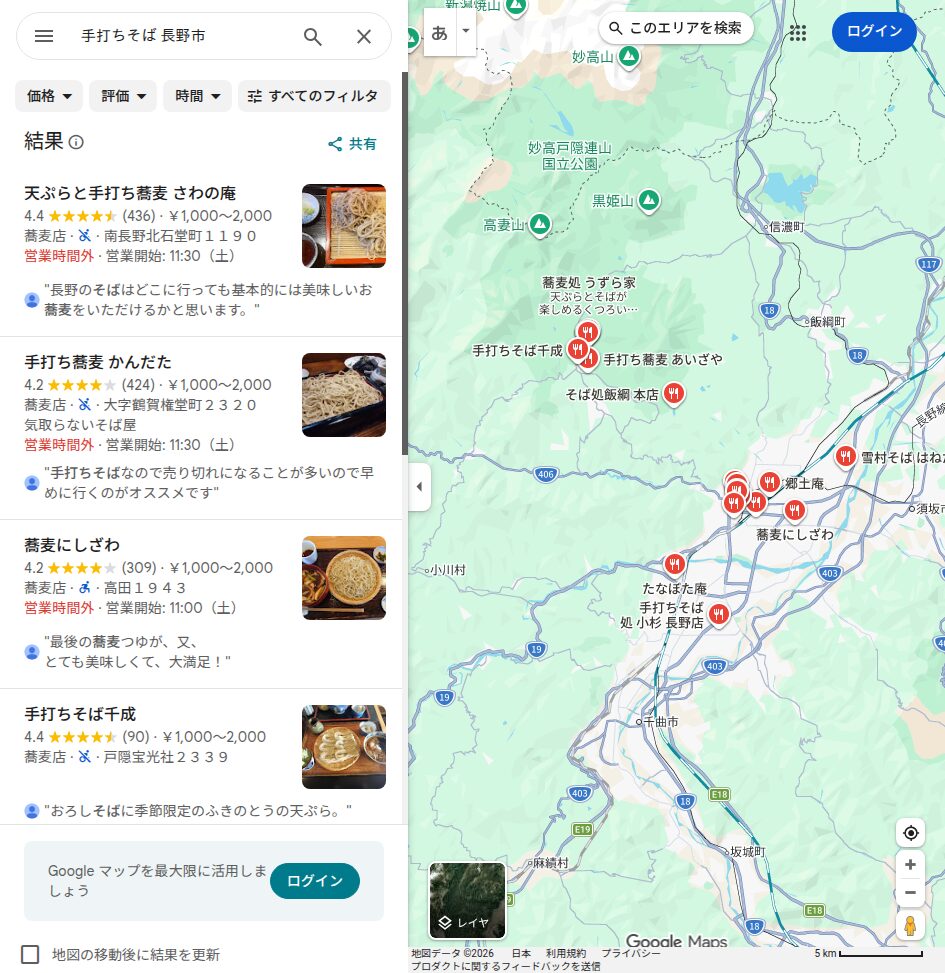Click the ログイン button

(873, 31)
